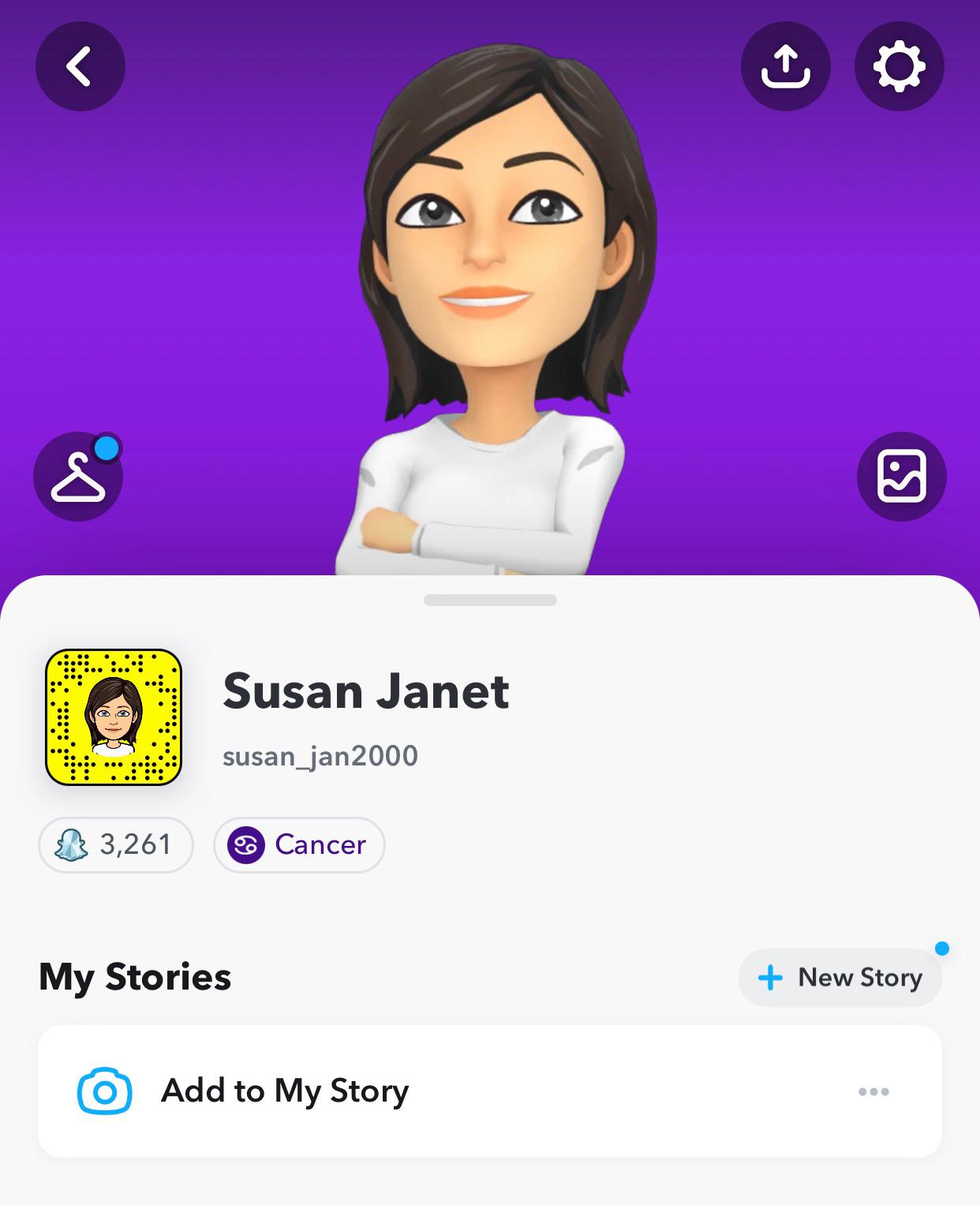Open settings with the gear icon
The height and width of the screenshot is (1205, 980).
[x=899, y=66]
